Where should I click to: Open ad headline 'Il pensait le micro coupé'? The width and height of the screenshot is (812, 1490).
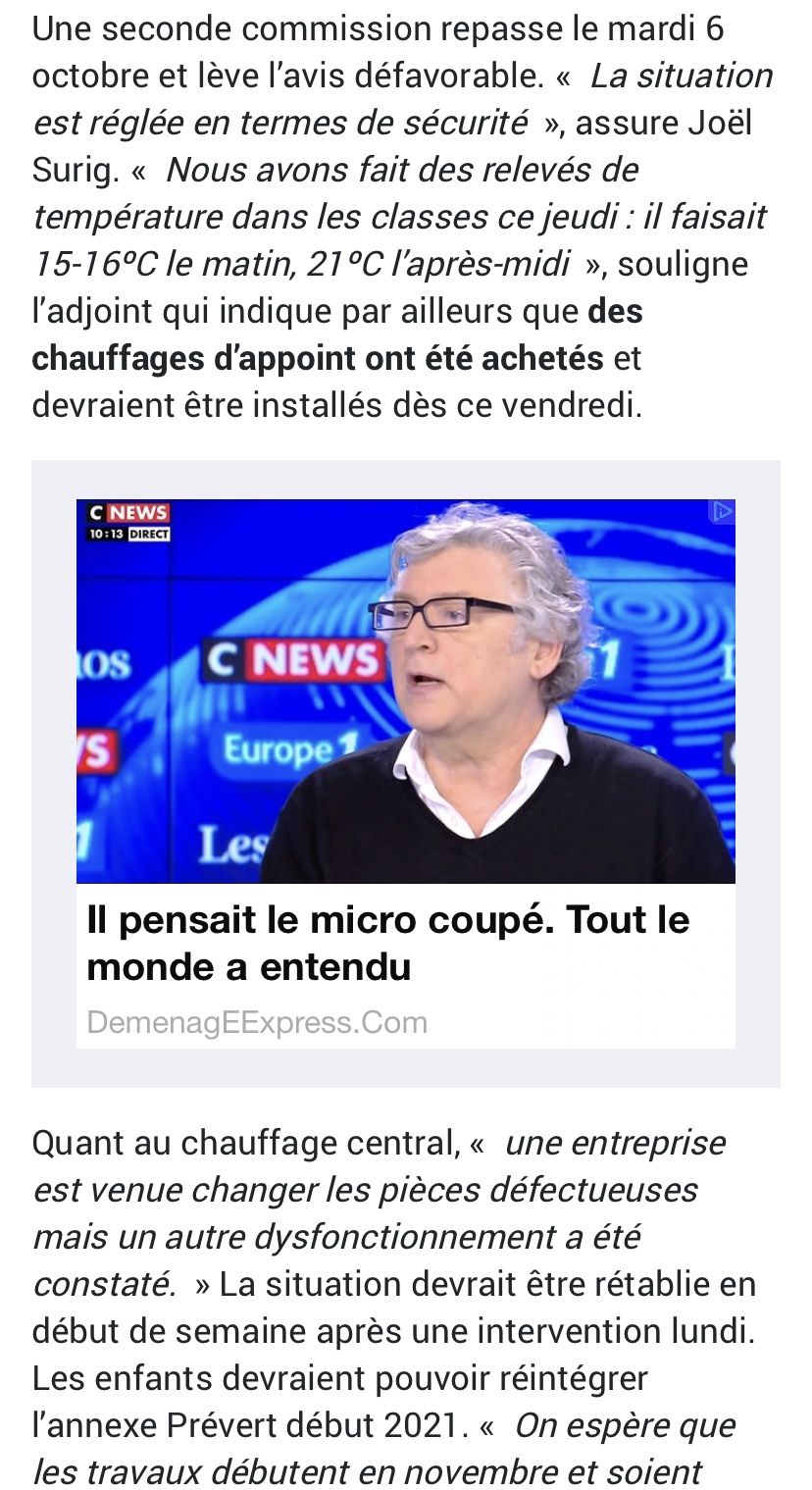coord(387,943)
